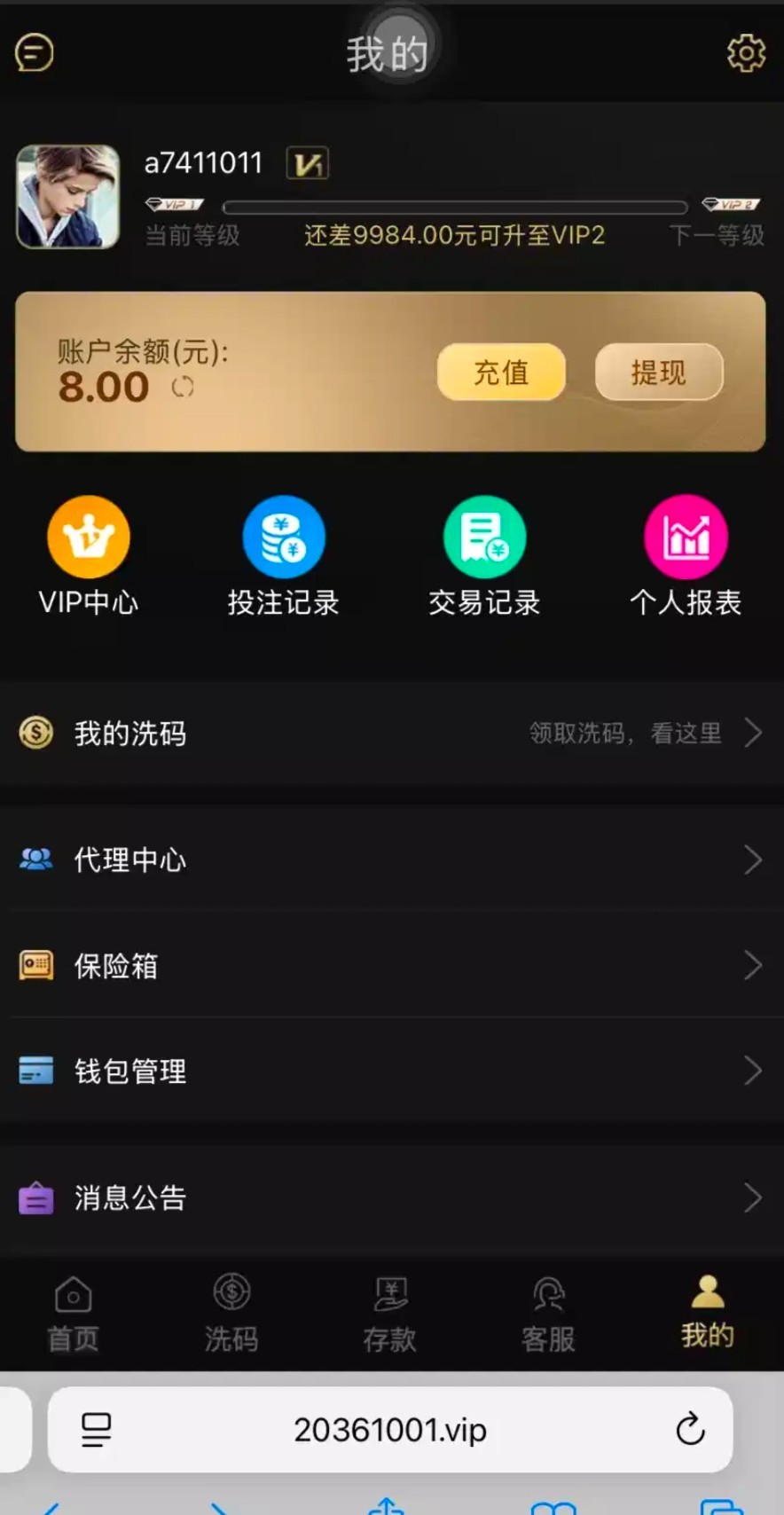This screenshot has width=784, height=1515.
Task: Tap the profile avatar picture
Action: (68, 197)
